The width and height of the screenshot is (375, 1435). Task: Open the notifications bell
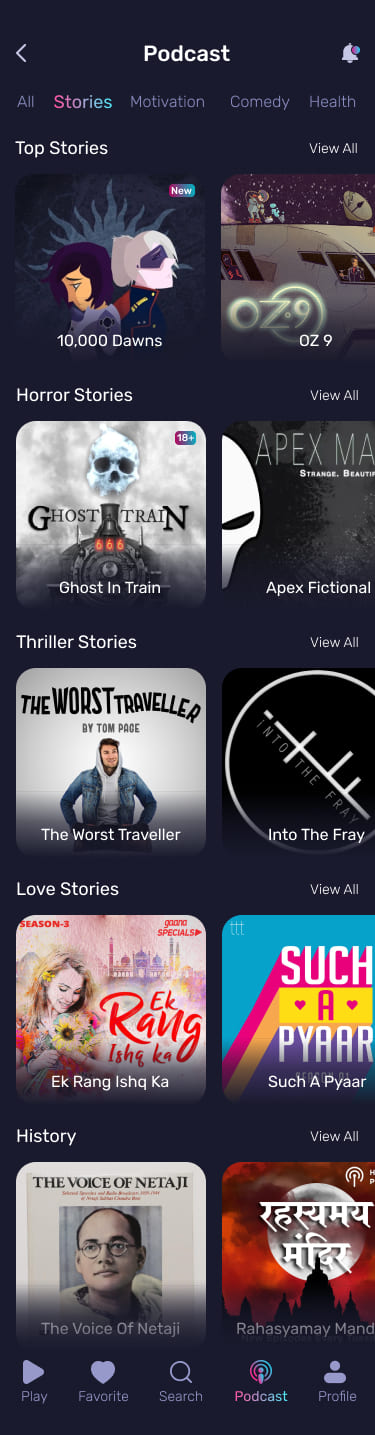coord(350,54)
